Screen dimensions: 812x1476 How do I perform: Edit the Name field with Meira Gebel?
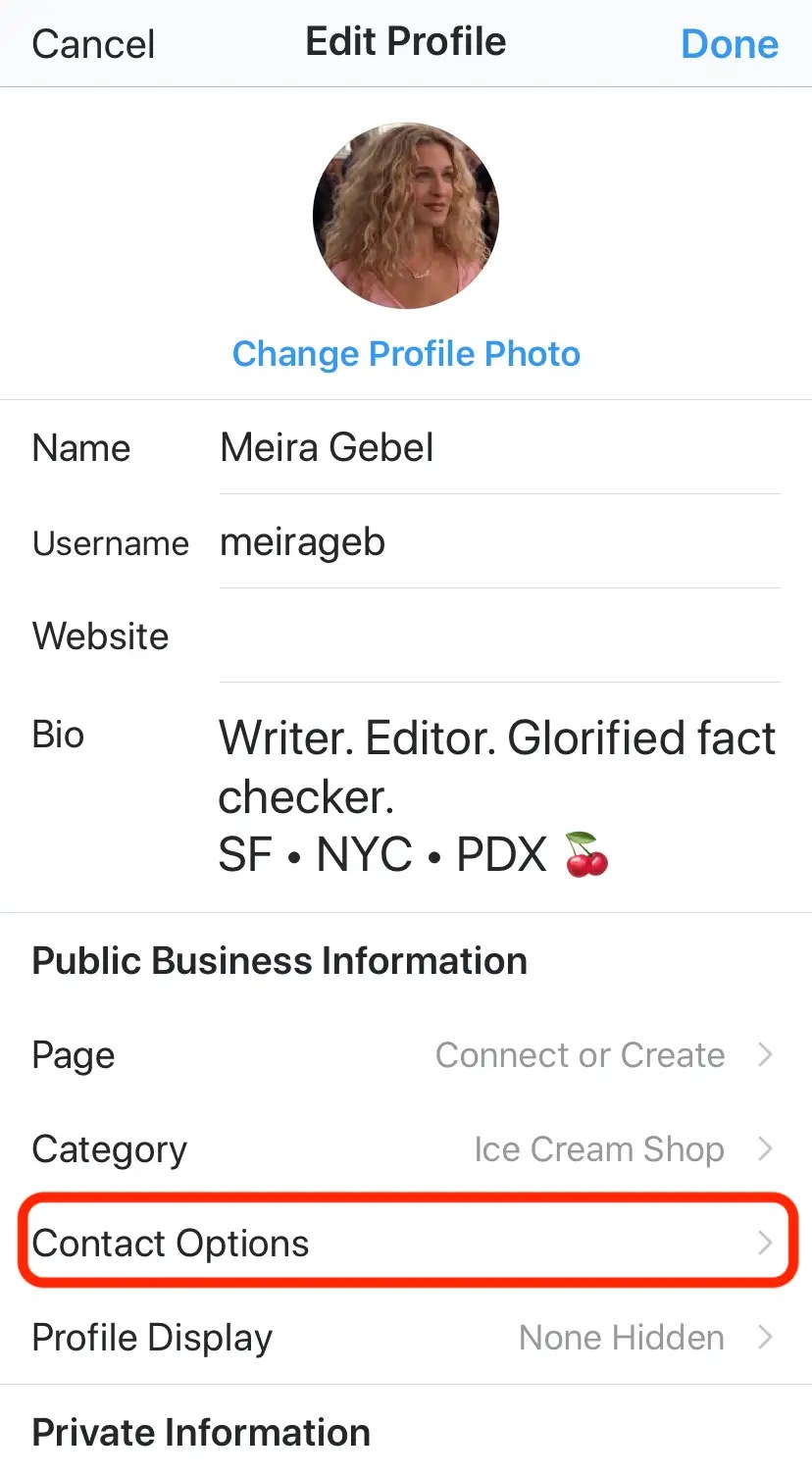pos(498,448)
